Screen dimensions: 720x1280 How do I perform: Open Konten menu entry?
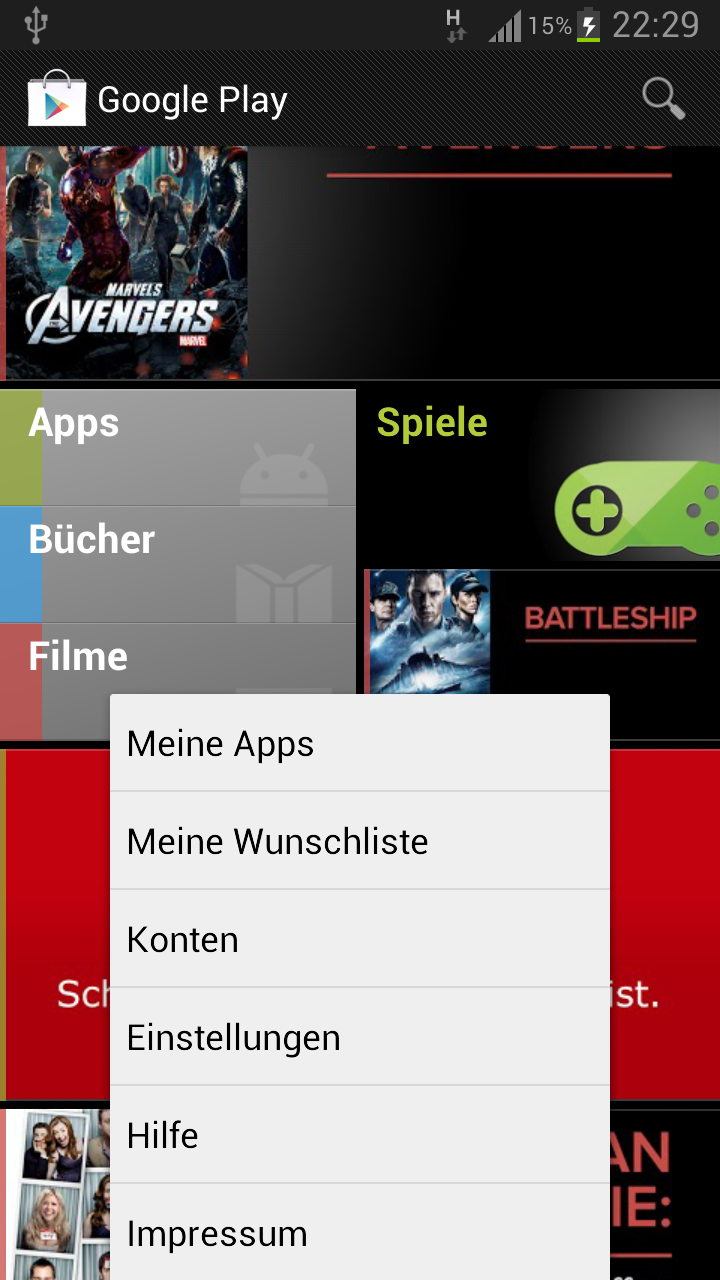[x=359, y=940]
